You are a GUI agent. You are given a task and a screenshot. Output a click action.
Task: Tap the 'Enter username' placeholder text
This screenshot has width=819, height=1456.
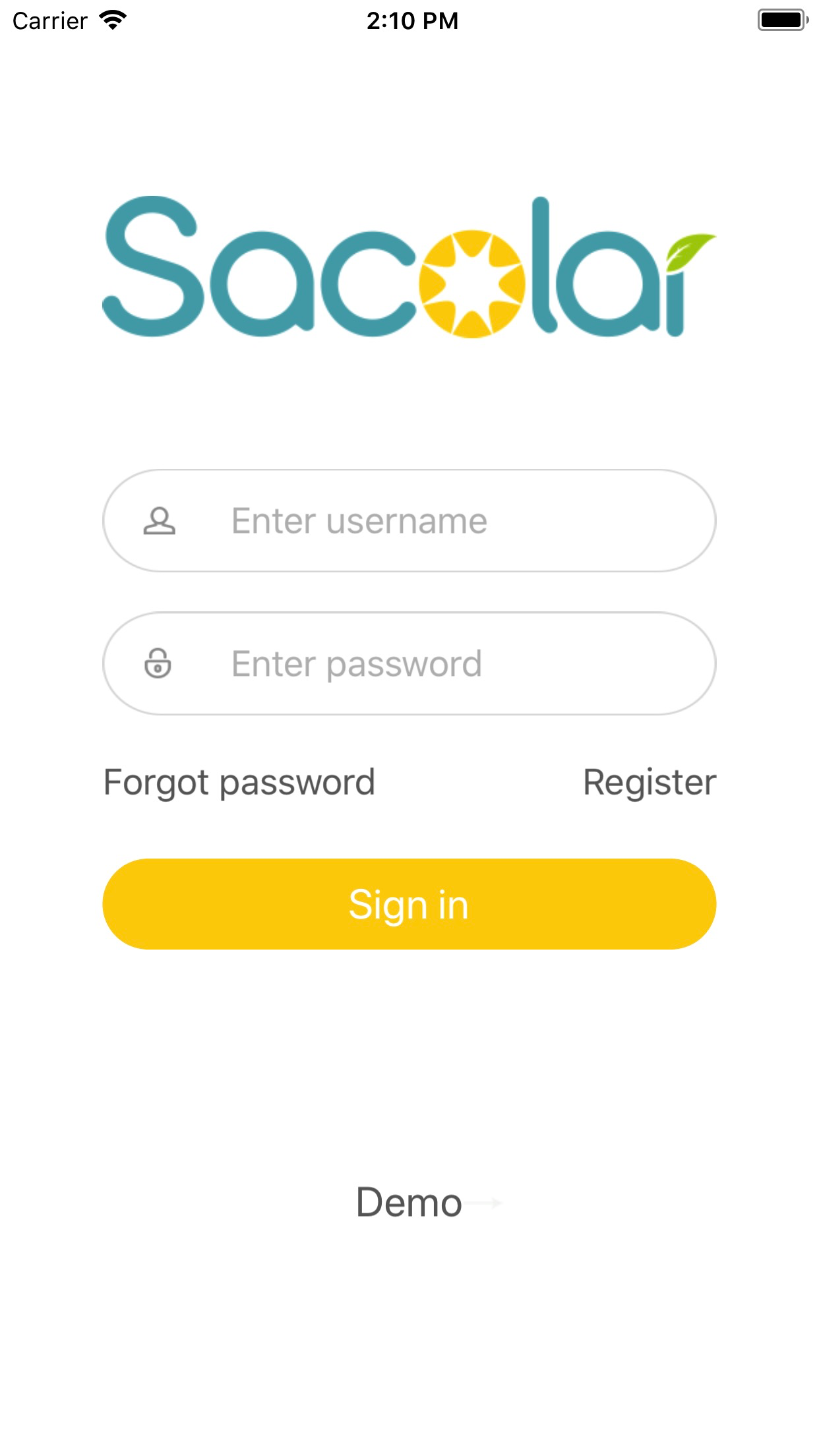coord(359,520)
